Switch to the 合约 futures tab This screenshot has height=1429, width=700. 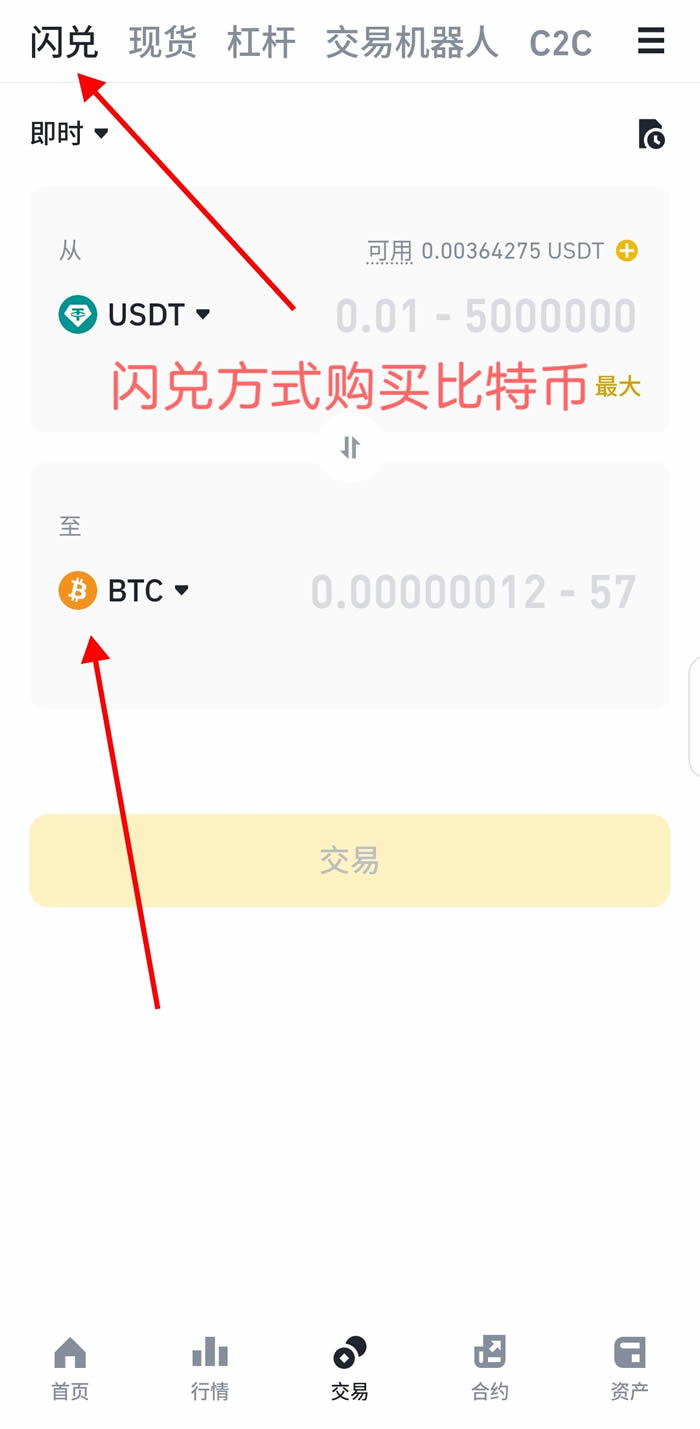pyautogui.click(x=490, y=1368)
